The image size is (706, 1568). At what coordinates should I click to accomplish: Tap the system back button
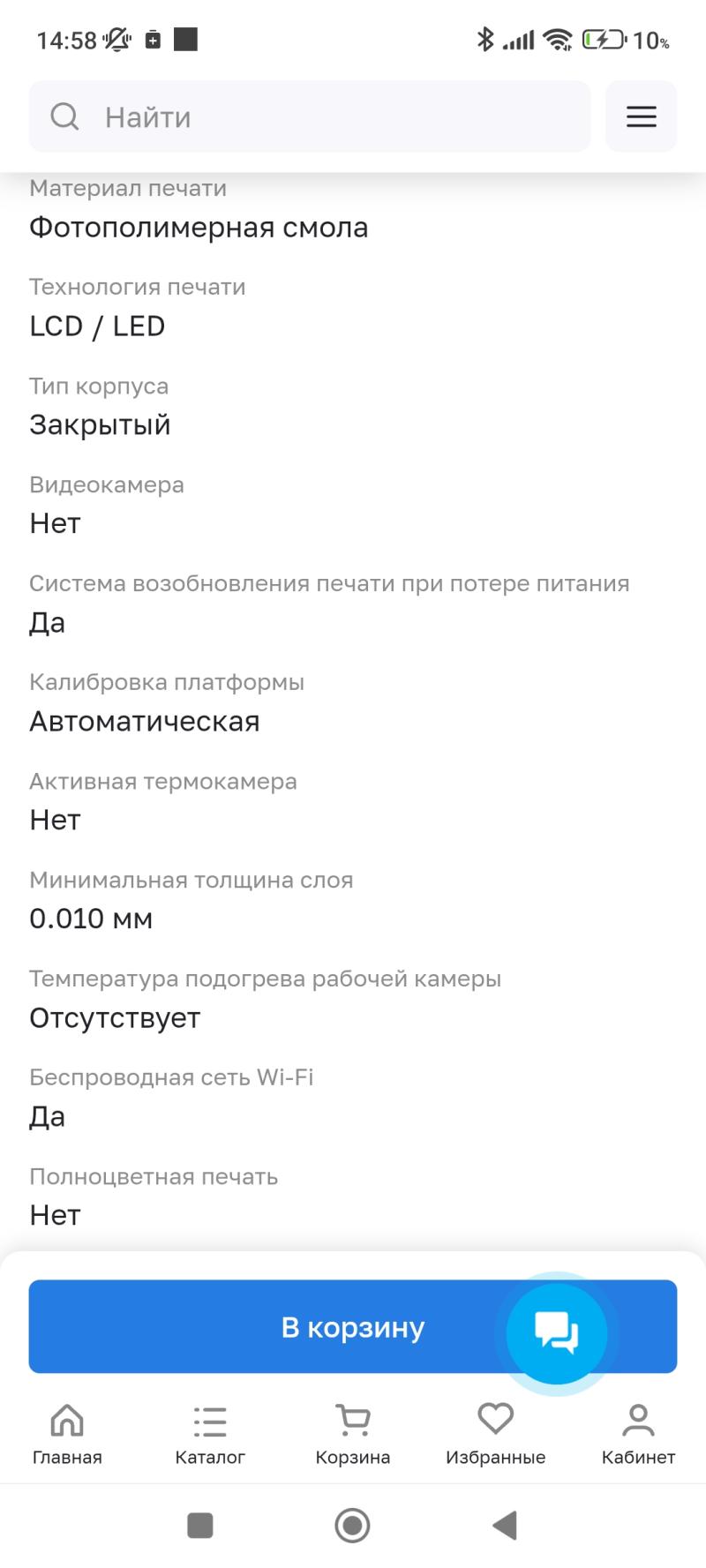[505, 1525]
